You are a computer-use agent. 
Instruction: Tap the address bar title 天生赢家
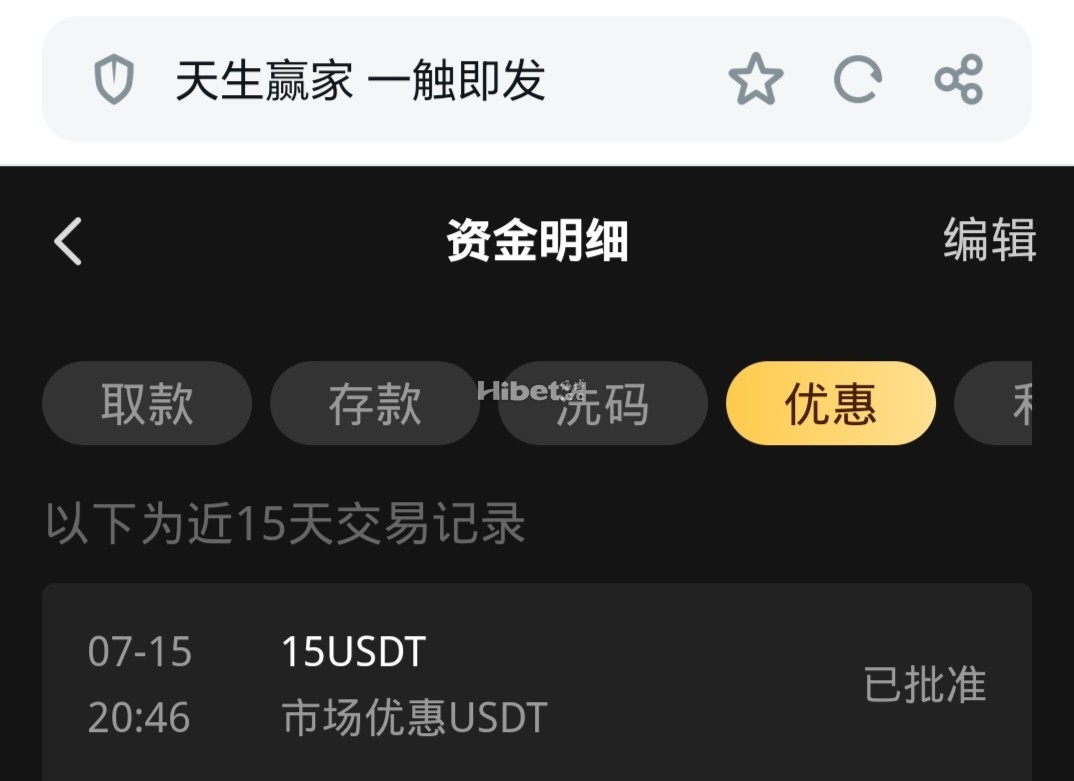click(360, 80)
